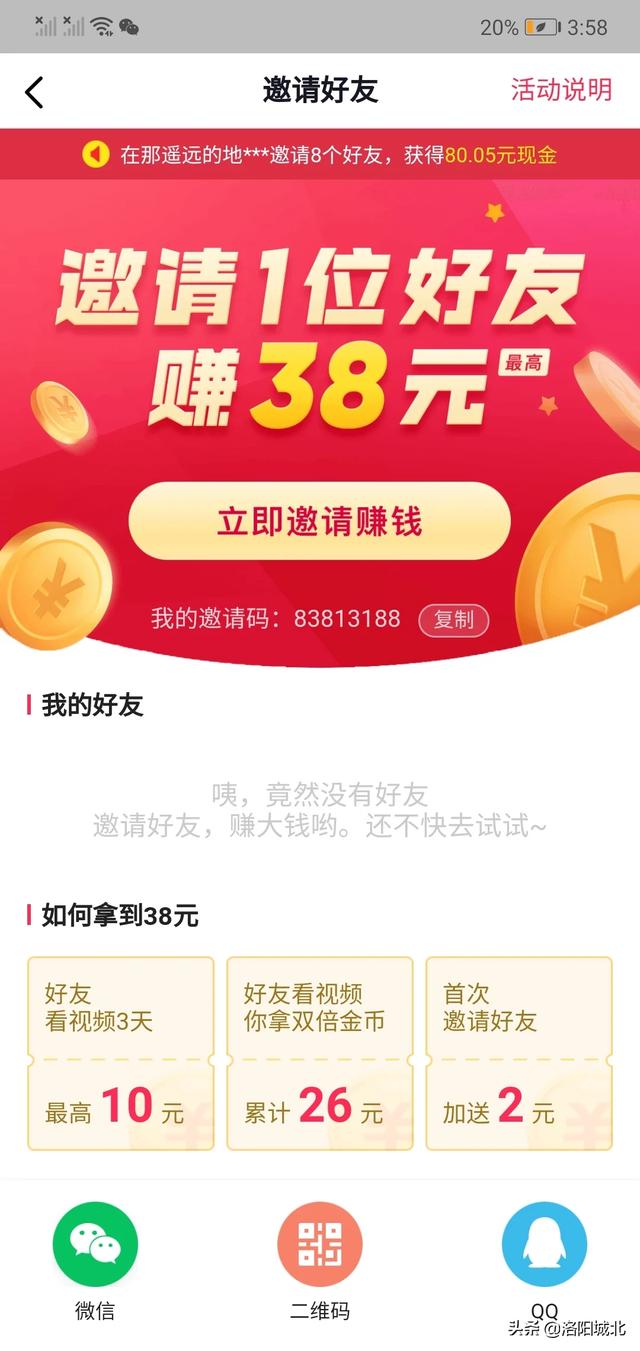640x1351 pixels.
Task: Copy invitation code with 复制
Action: (453, 619)
